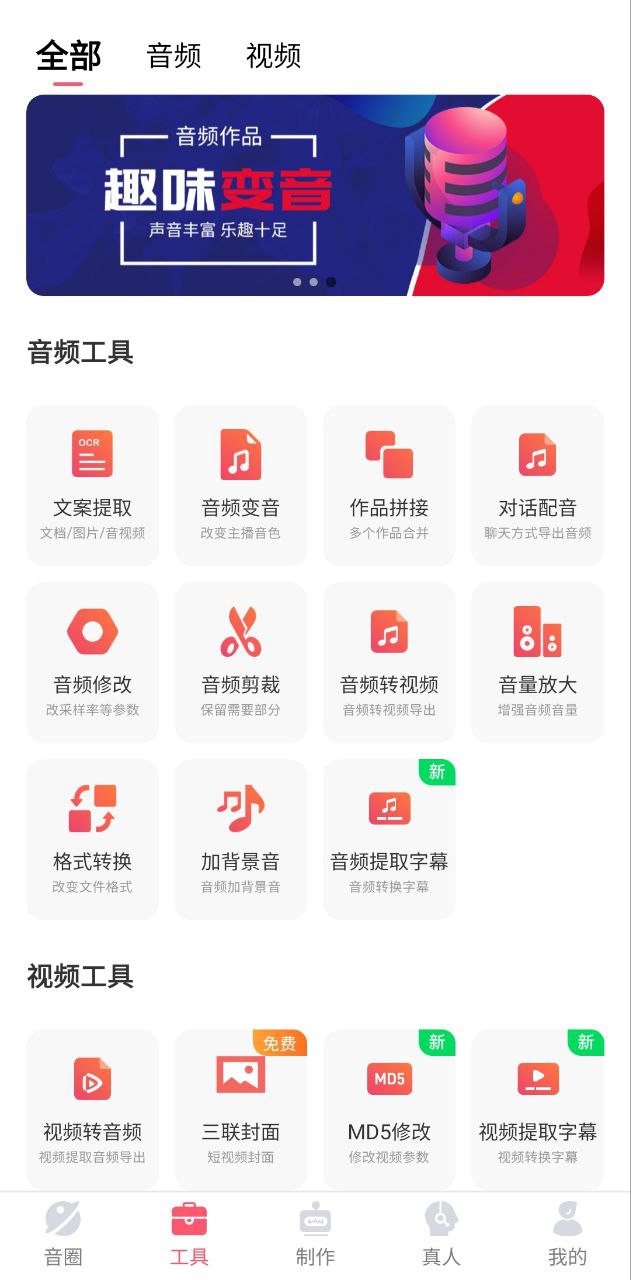Viewport: 631px width, 1280px height.
Task: Open the 音量放大 tool
Action: point(538,662)
